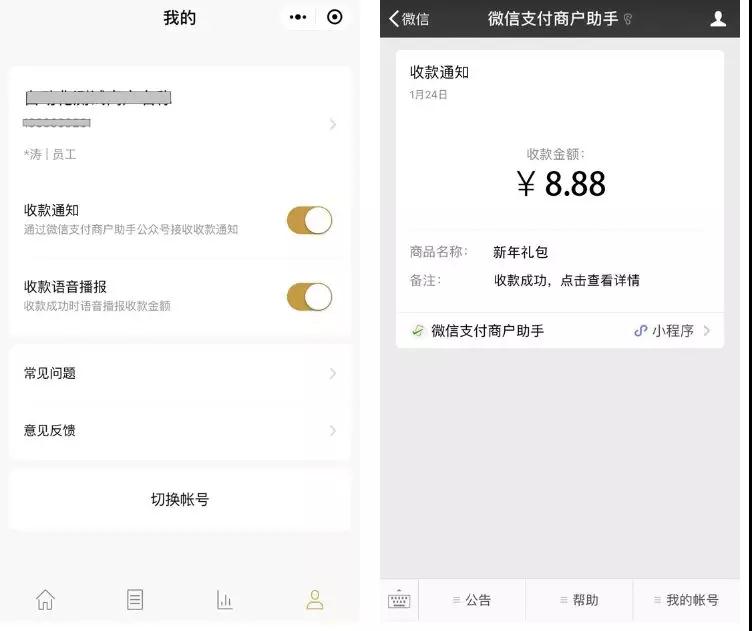Switch to the statistics chart tab
The width and height of the screenshot is (752, 631).
point(225,599)
